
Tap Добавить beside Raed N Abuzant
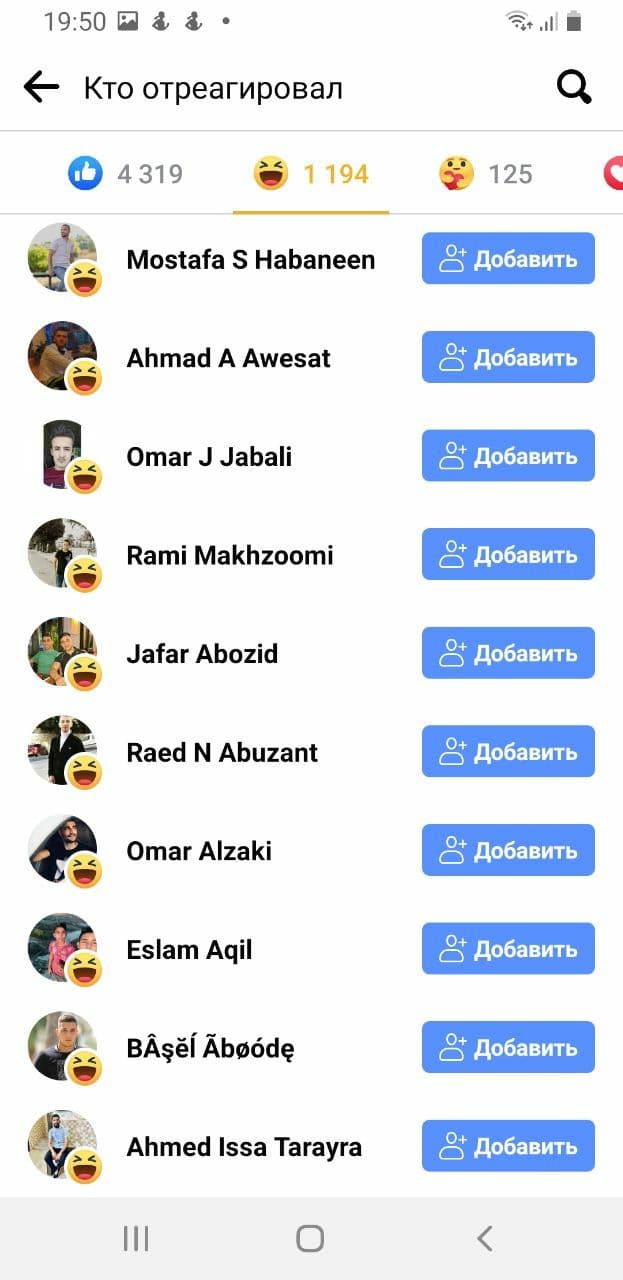pos(508,751)
